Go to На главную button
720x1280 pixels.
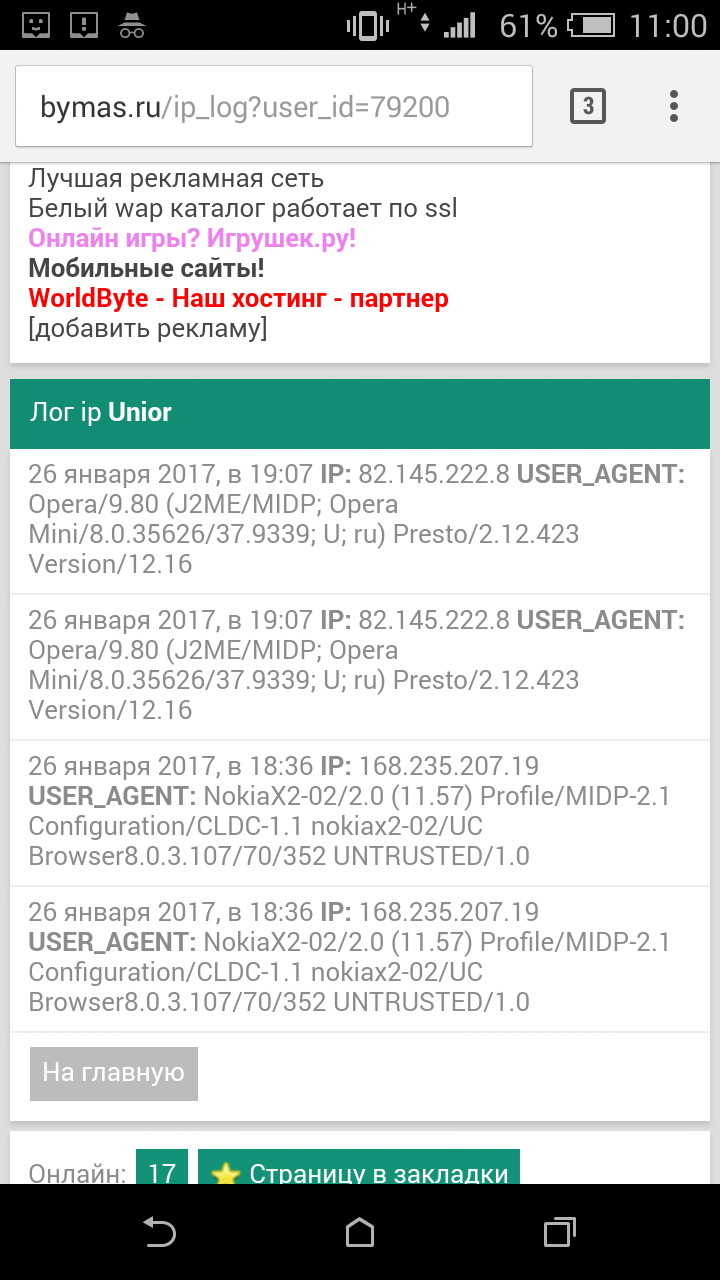[114, 1073]
